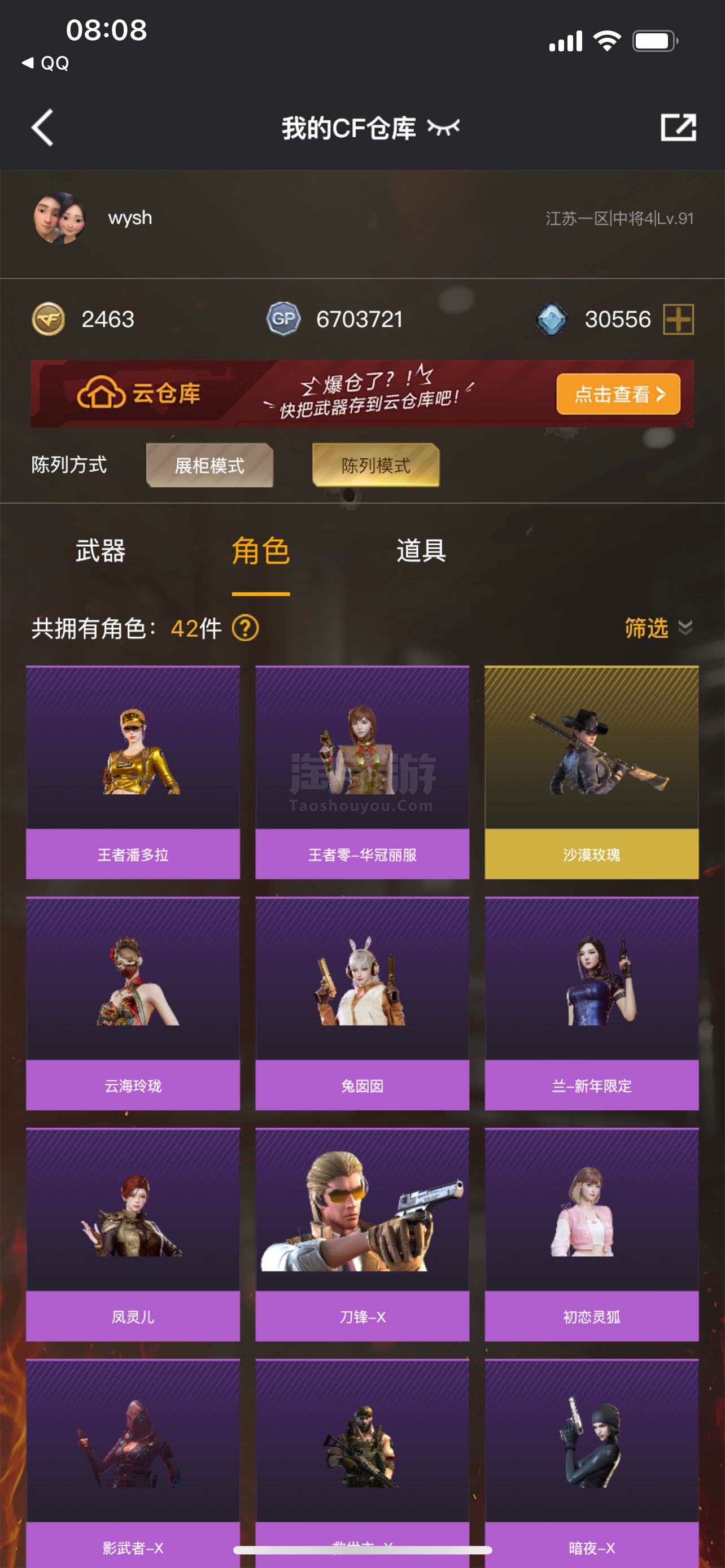Open the help icon next to 42件

(x=245, y=628)
